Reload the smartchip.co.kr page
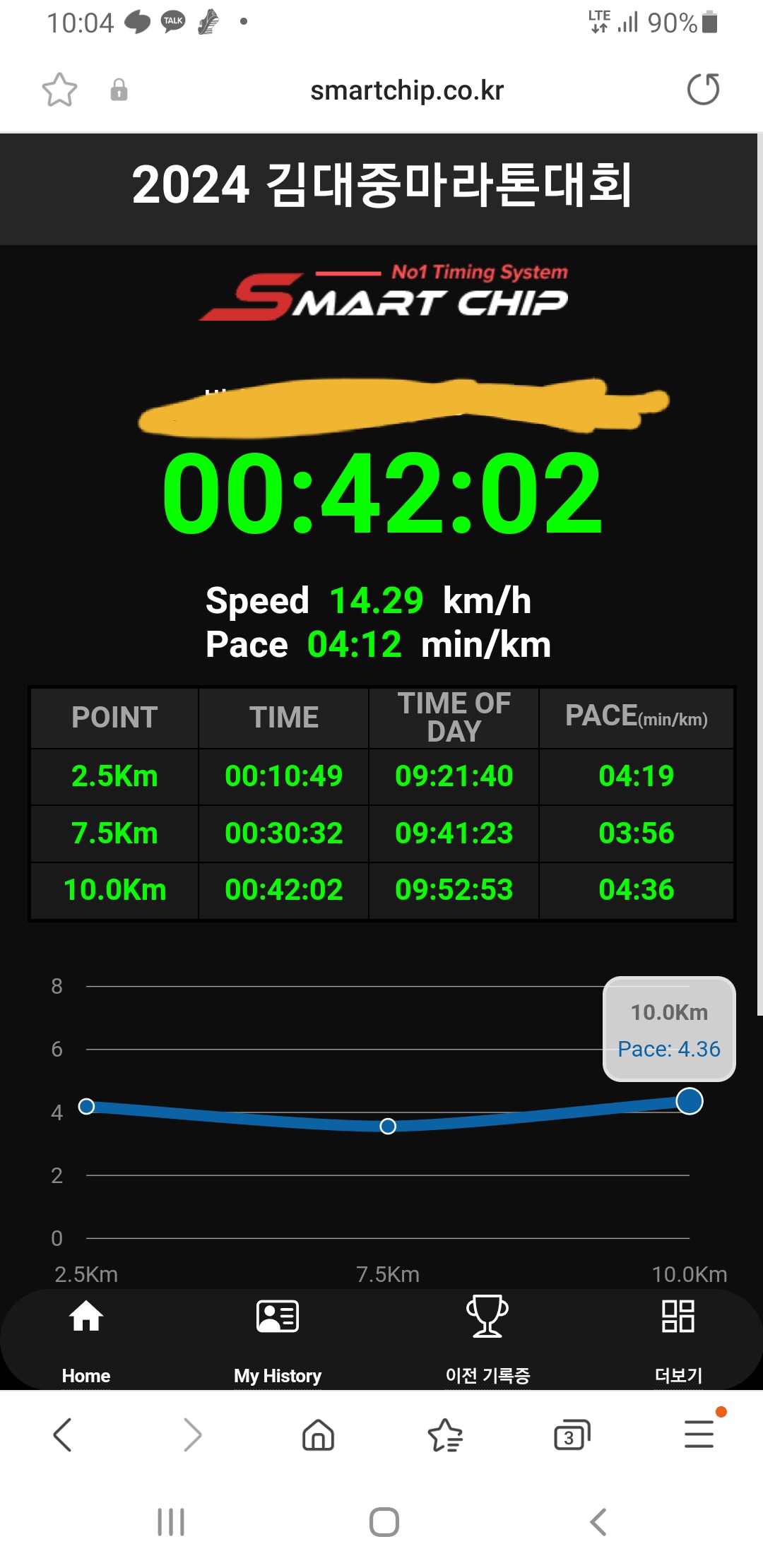The width and height of the screenshot is (763, 1568). [x=703, y=90]
